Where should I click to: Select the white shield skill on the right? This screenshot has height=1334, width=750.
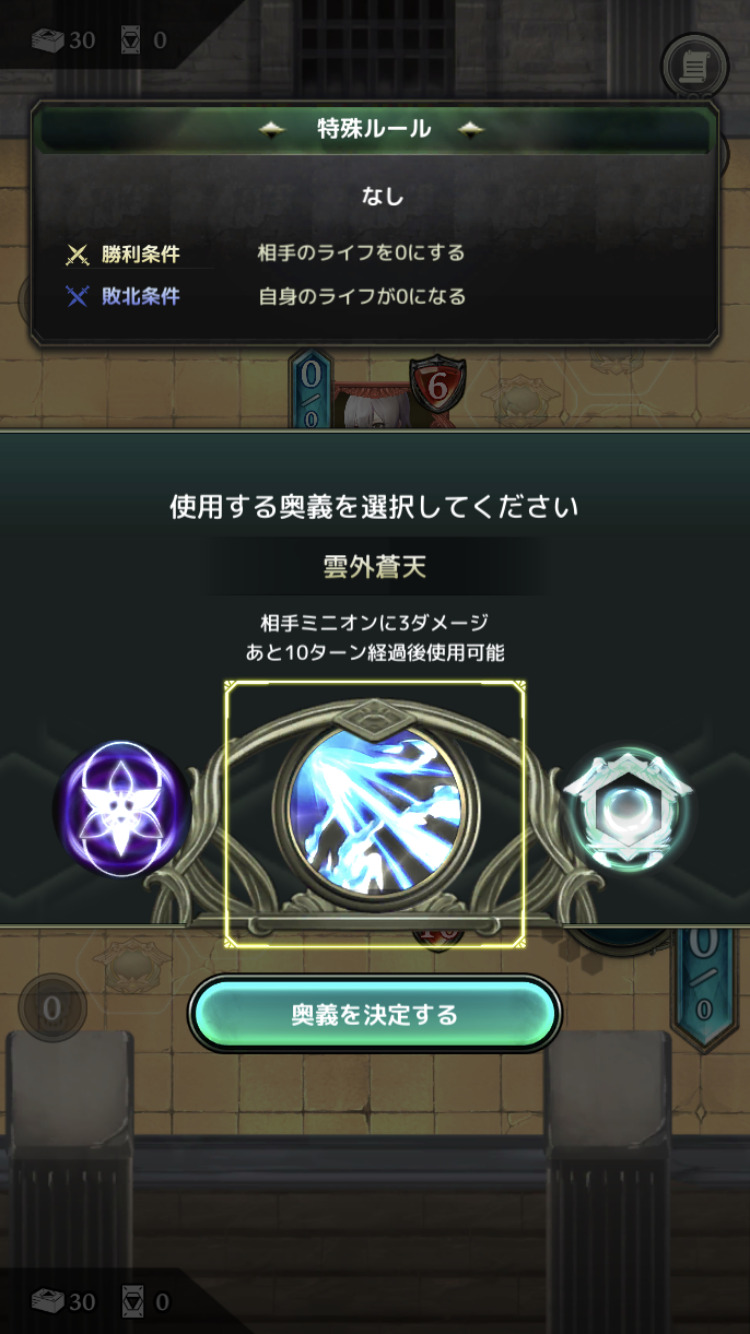628,808
